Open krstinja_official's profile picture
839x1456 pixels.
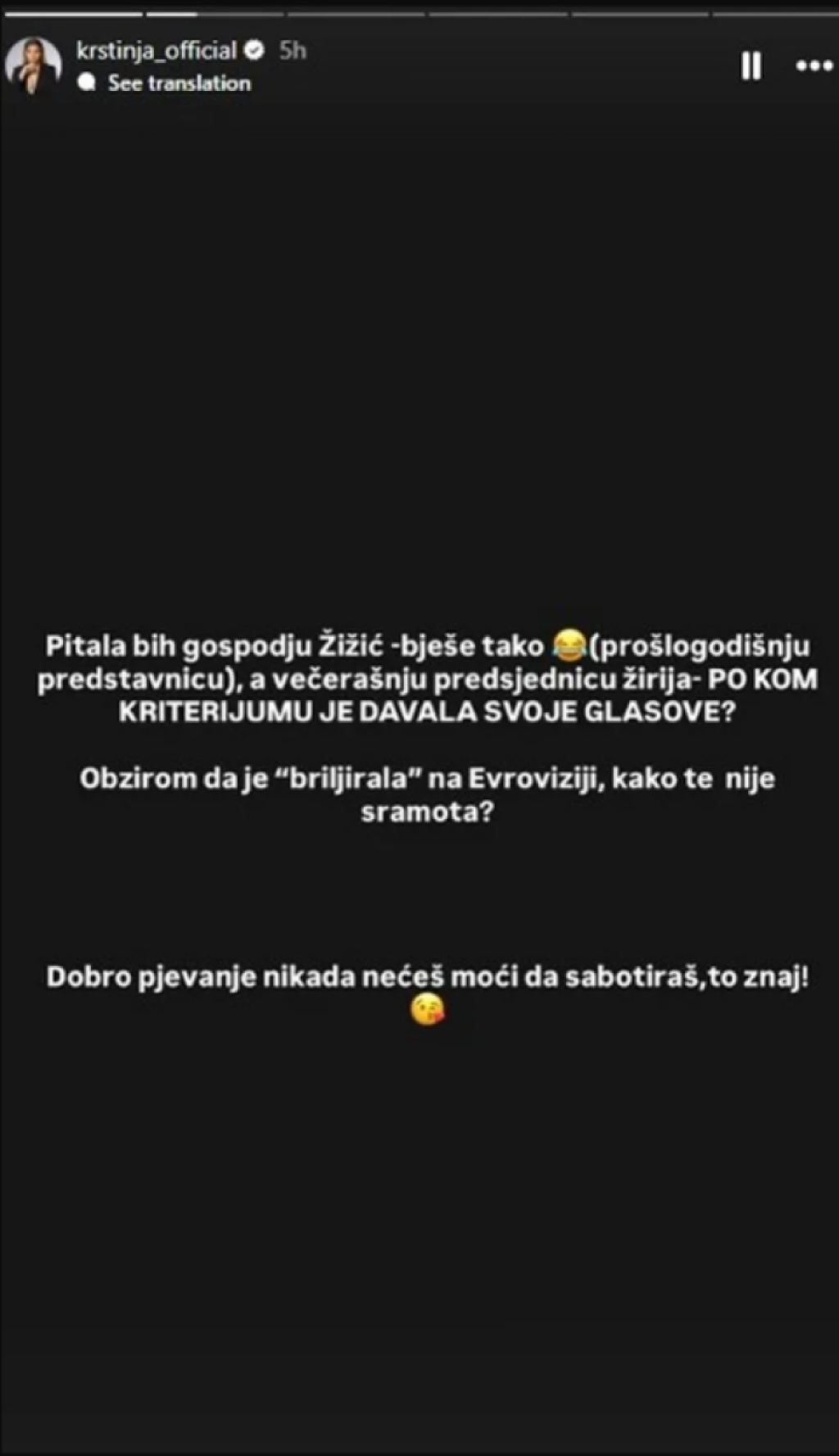[x=34, y=65]
